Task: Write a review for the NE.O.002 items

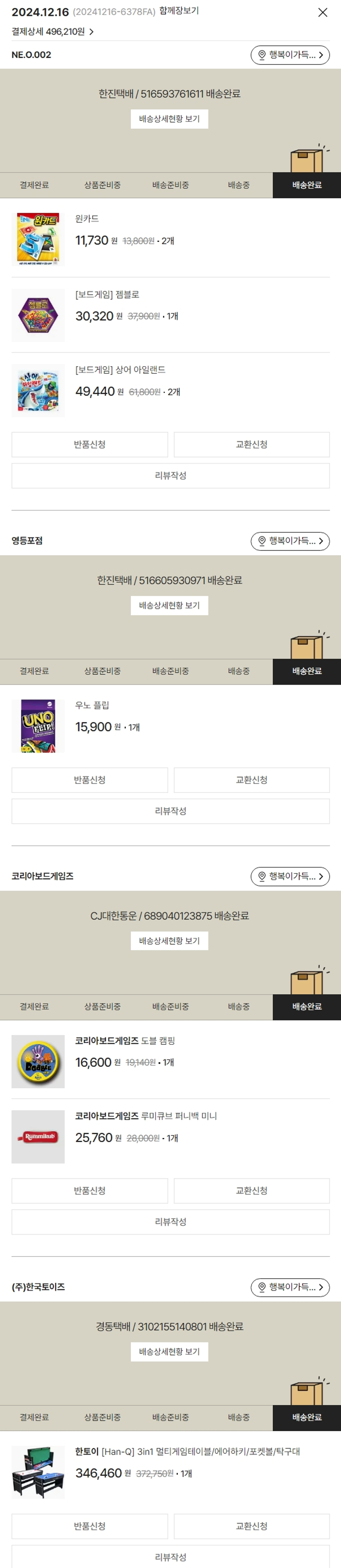Action: 170,475
